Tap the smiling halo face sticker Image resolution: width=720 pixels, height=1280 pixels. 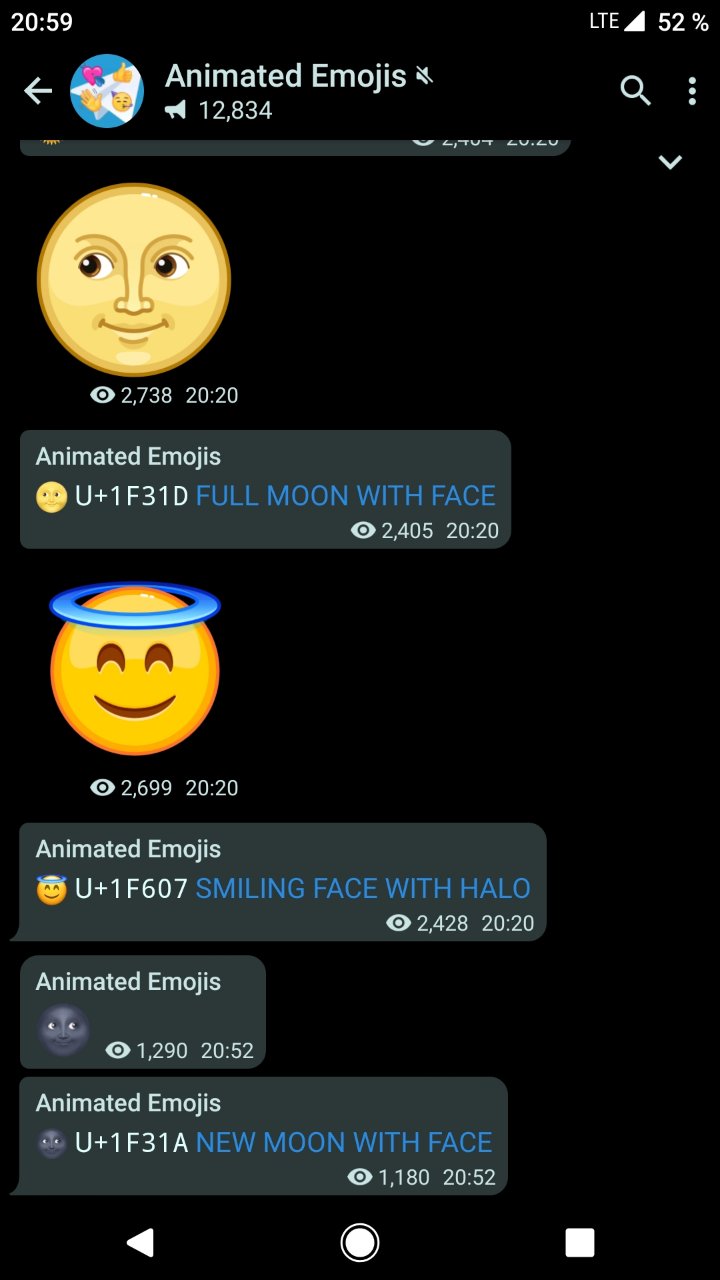click(134, 669)
